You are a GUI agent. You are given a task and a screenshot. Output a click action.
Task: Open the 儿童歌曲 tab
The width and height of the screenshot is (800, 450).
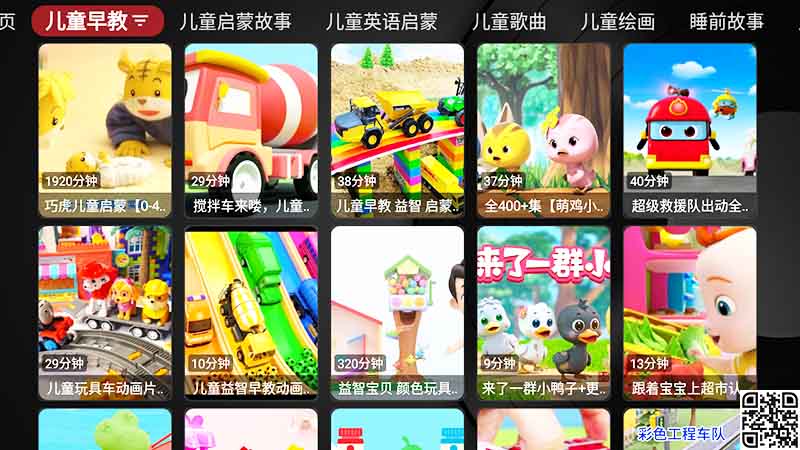coord(509,21)
